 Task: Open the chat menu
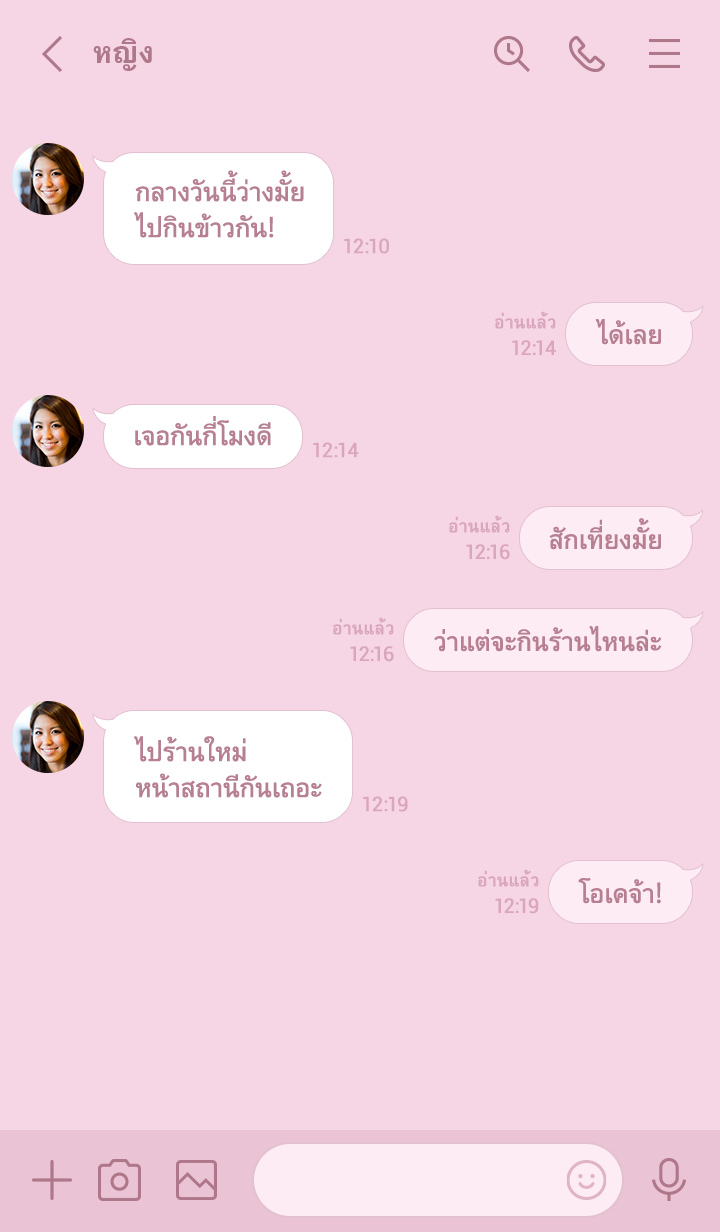point(664,54)
